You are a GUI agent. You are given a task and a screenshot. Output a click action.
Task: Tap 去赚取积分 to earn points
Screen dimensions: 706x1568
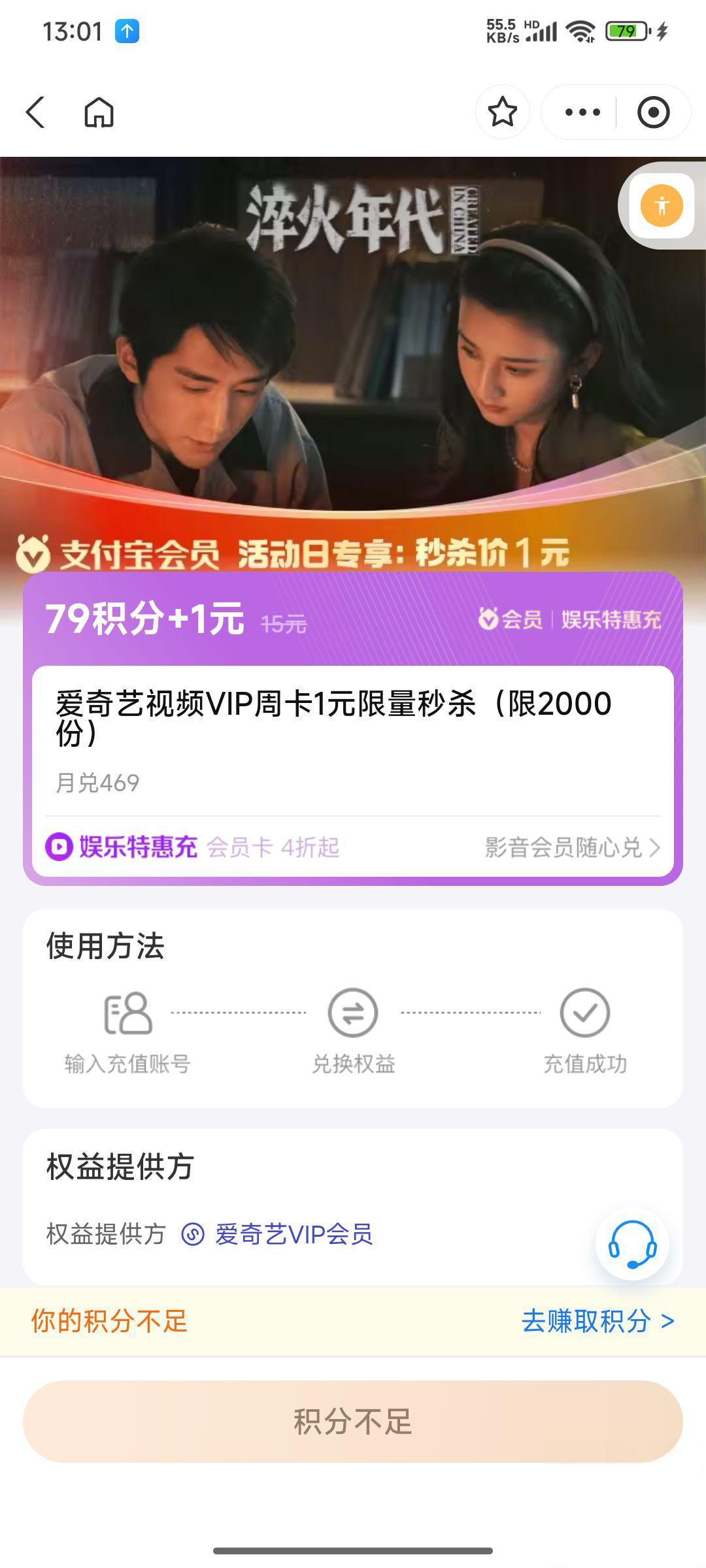pyautogui.click(x=597, y=1321)
